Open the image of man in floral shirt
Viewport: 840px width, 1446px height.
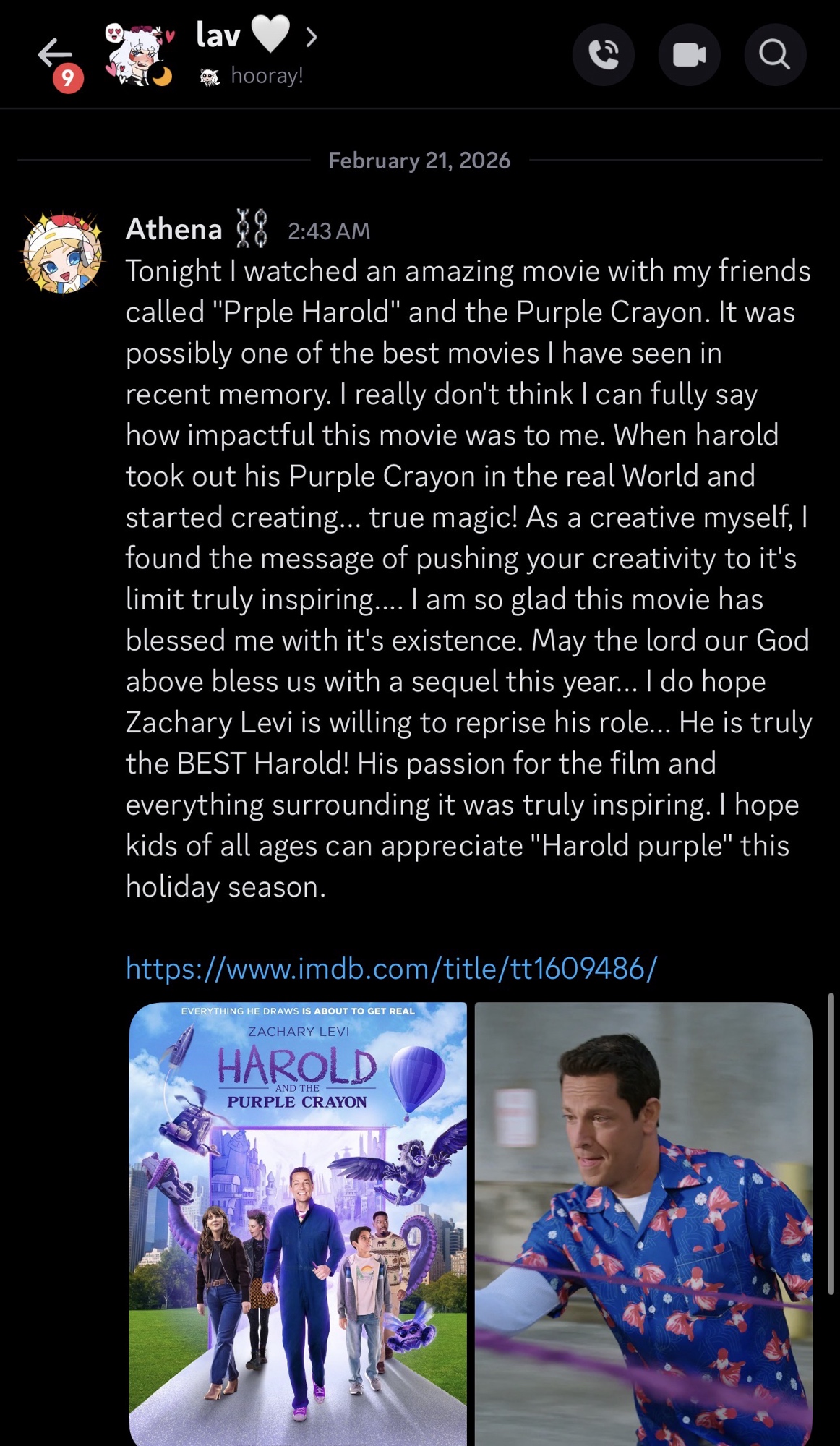(x=643, y=1222)
